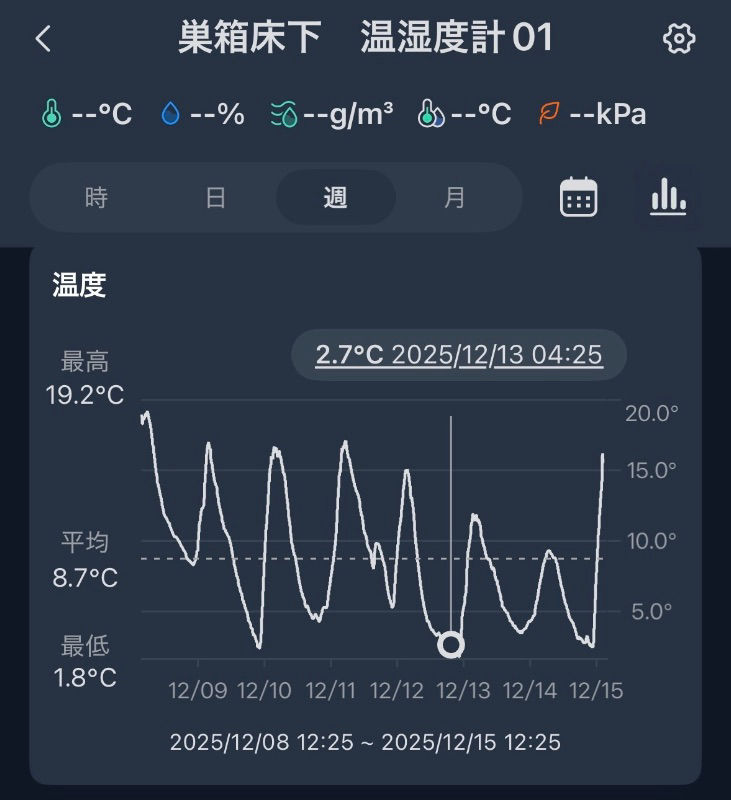Select the 週 (week) view
The image size is (731, 800).
335,197
